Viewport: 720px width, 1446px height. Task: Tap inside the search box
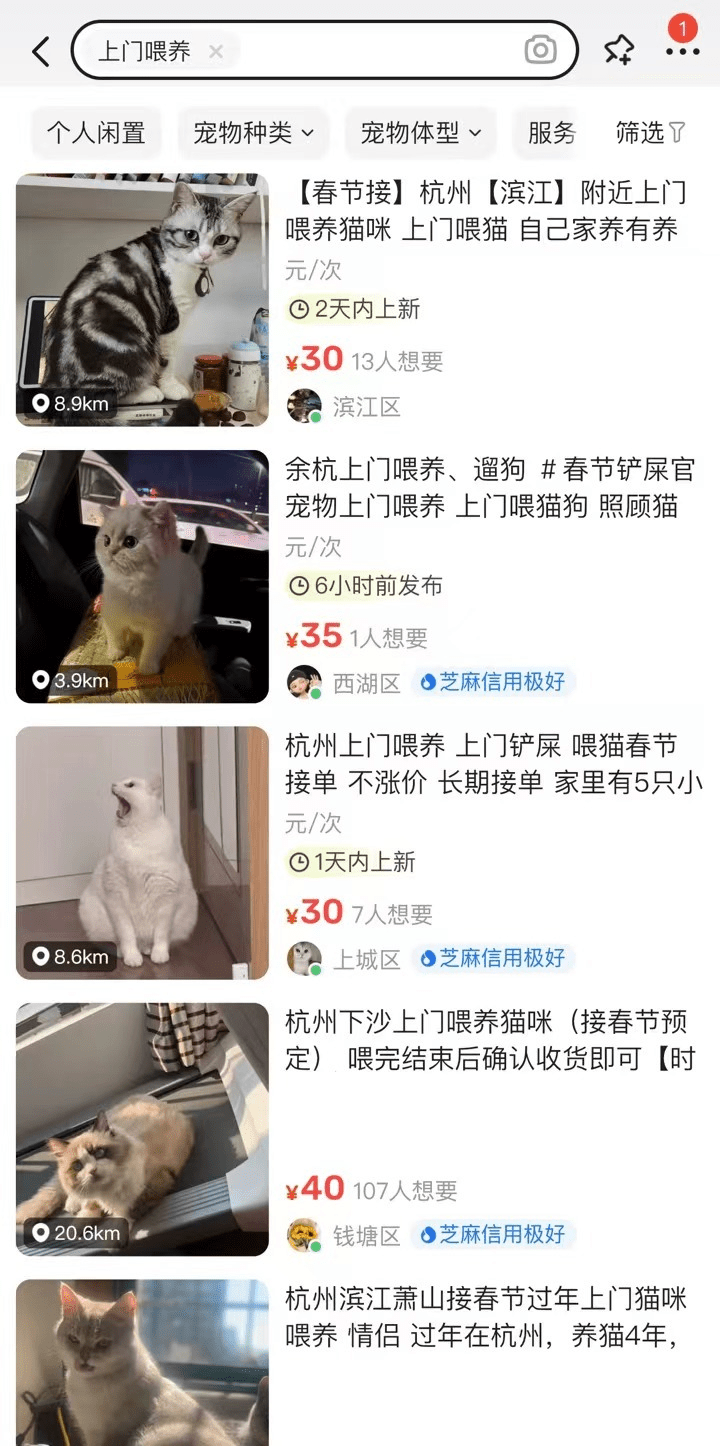pyautogui.click(x=380, y=50)
